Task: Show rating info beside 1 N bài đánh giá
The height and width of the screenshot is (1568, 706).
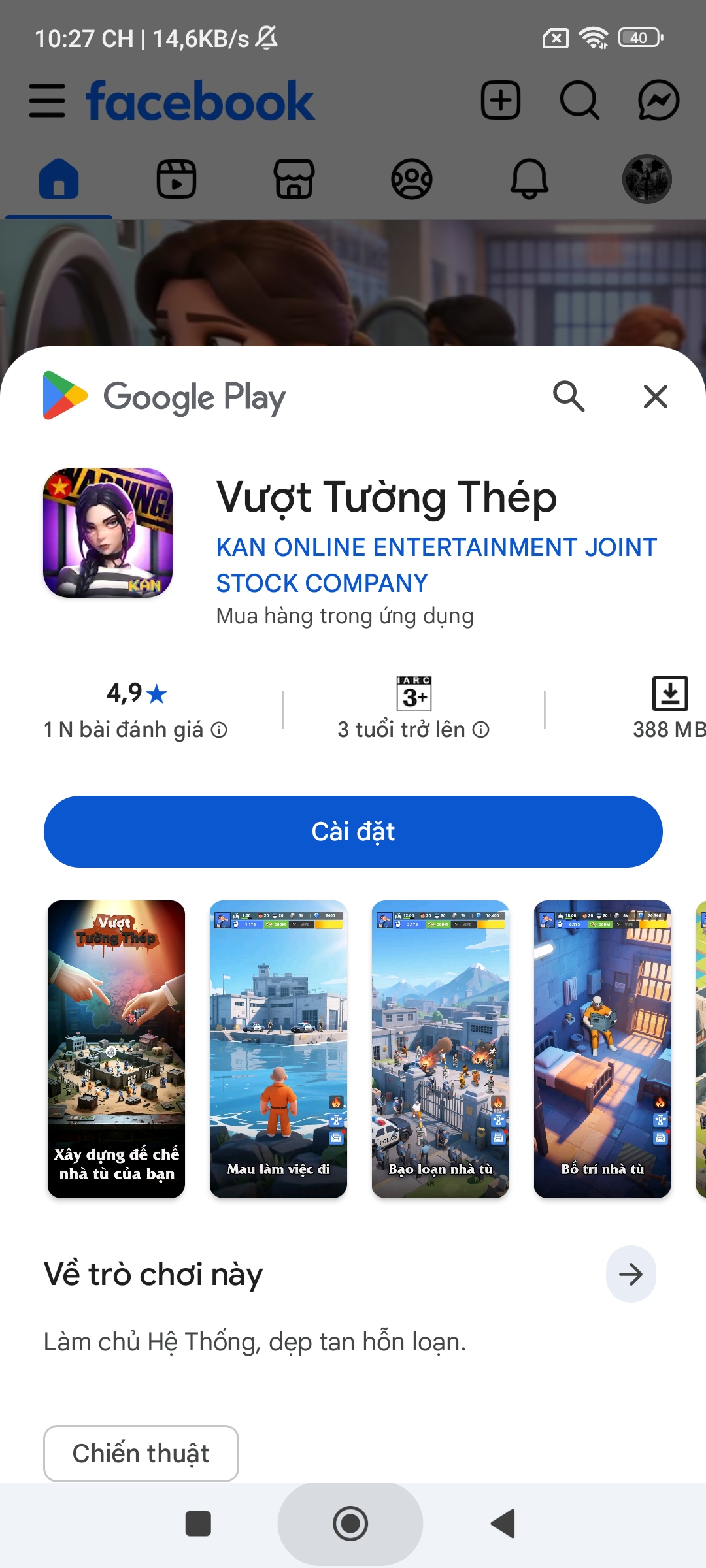Action: click(x=220, y=730)
